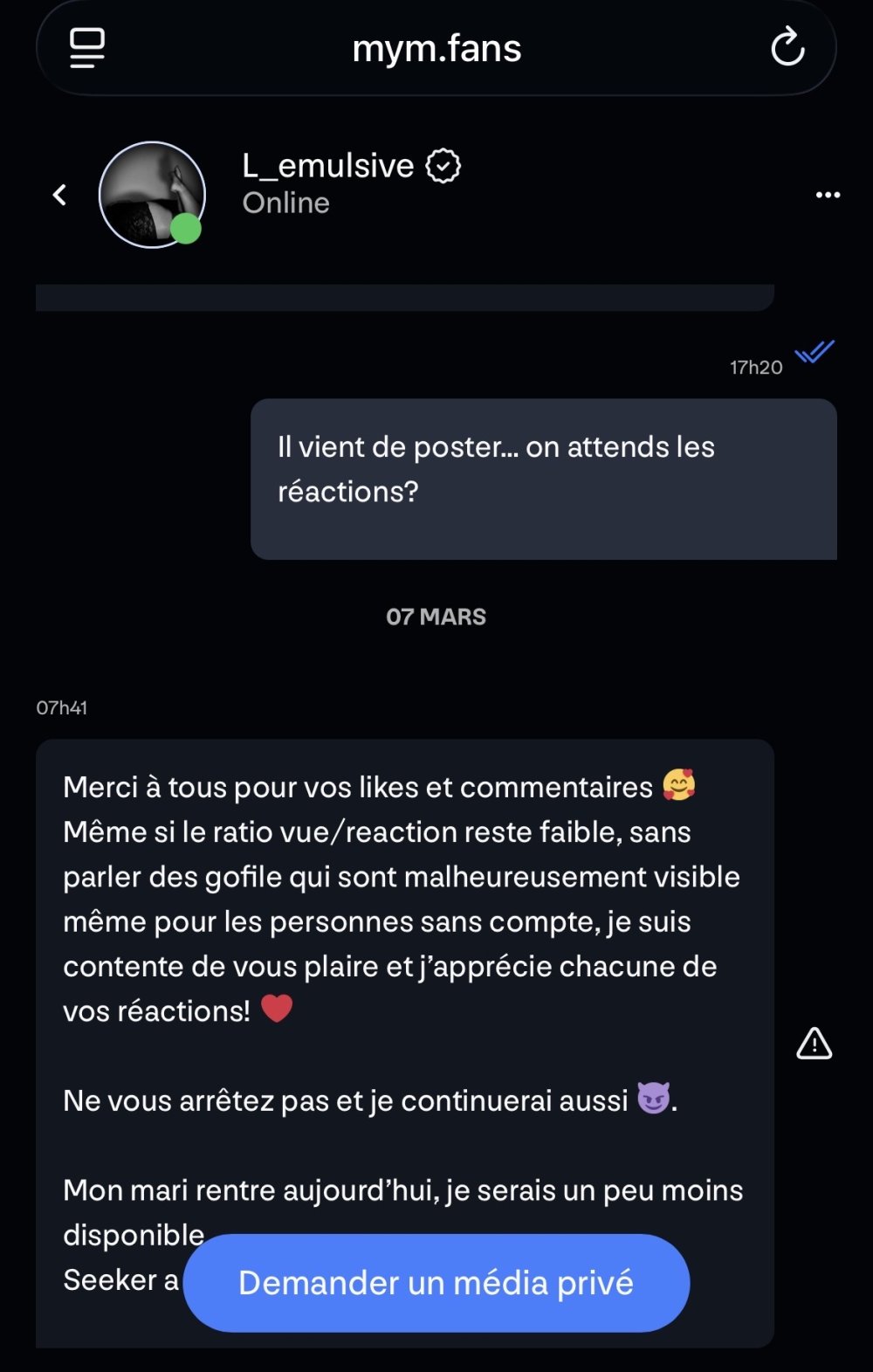The height and width of the screenshot is (1372, 873).
Task: Open the browser reader view icon
Action: (x=87, y=48)
